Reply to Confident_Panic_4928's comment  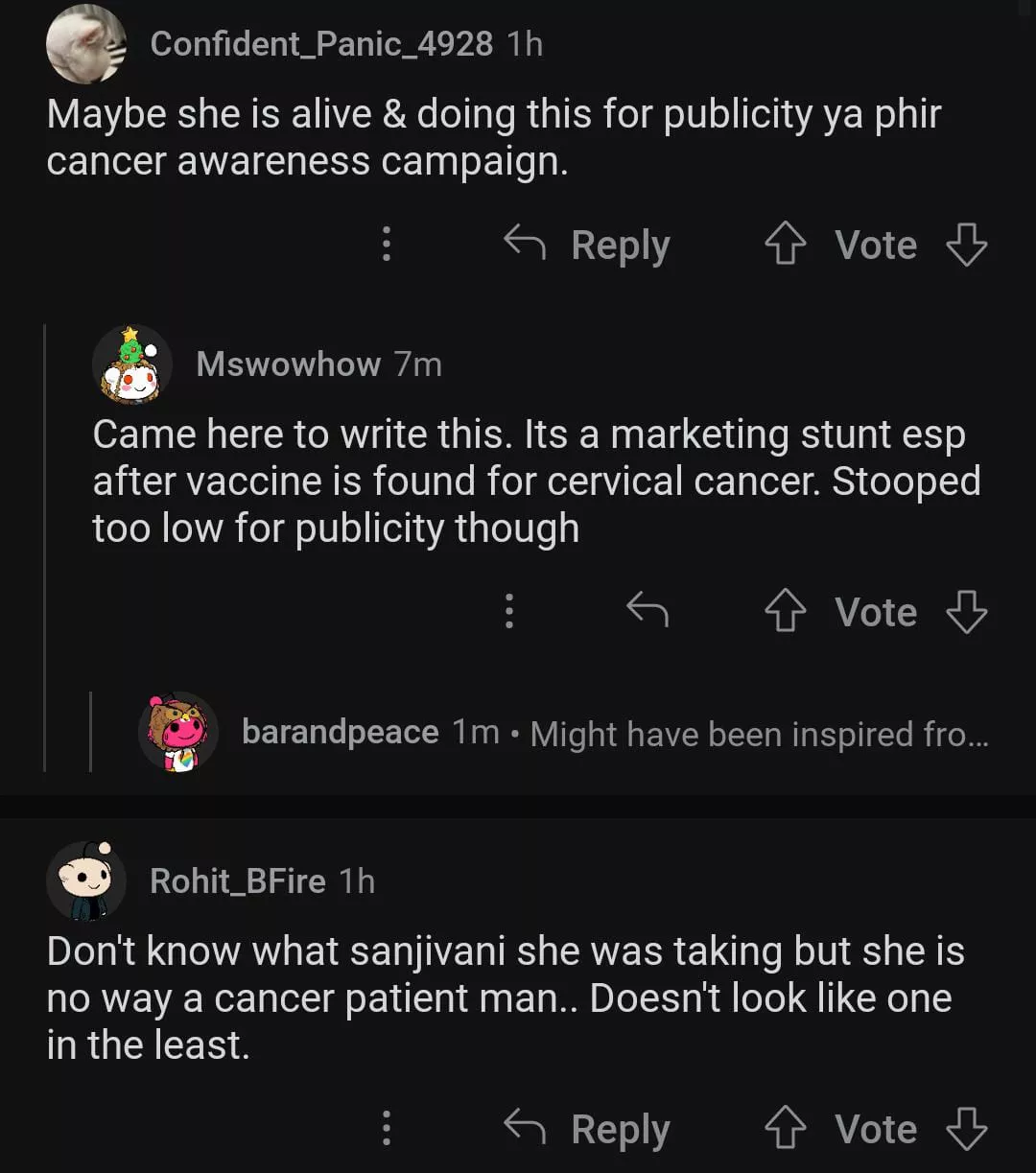pos(587,245)
